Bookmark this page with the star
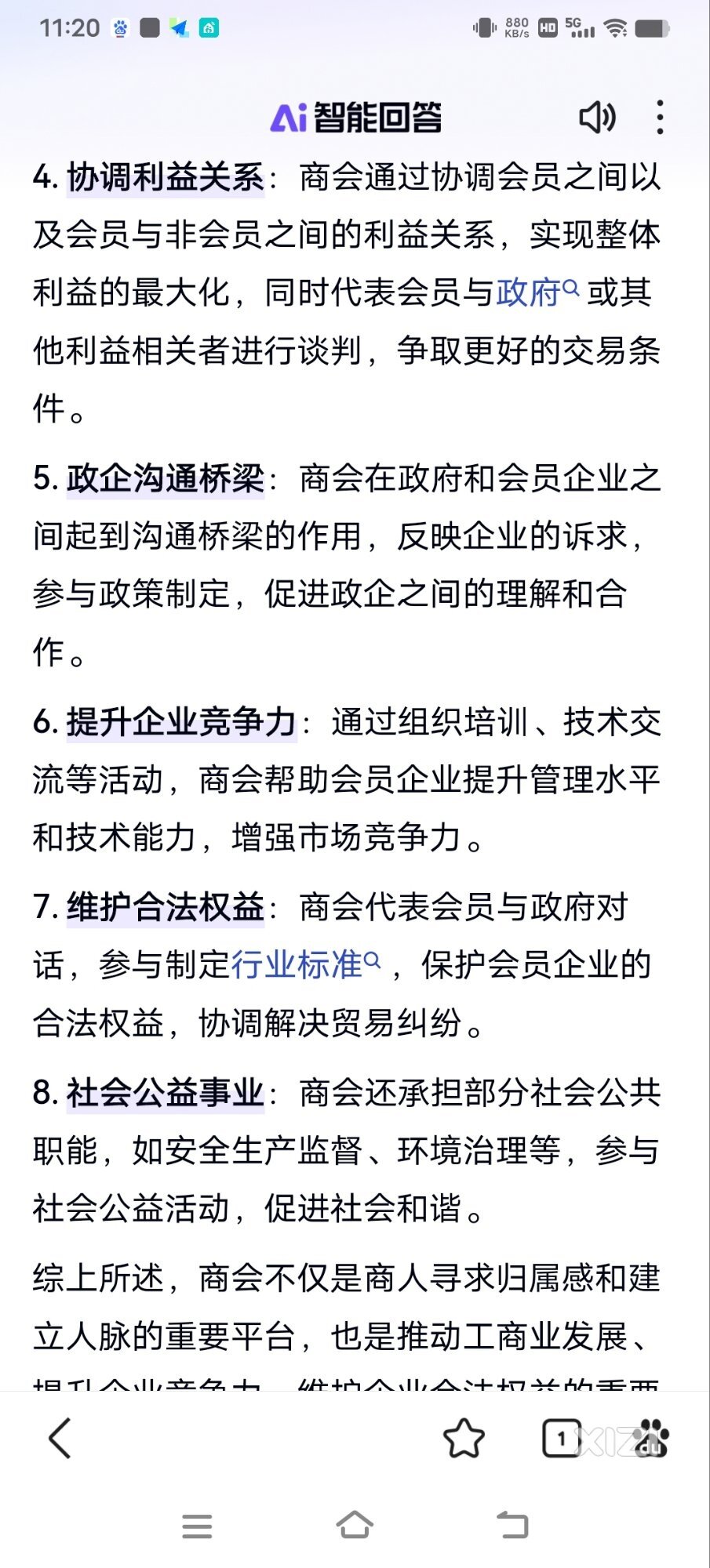Screen dimensions: 710x1568 [464, 1438]
